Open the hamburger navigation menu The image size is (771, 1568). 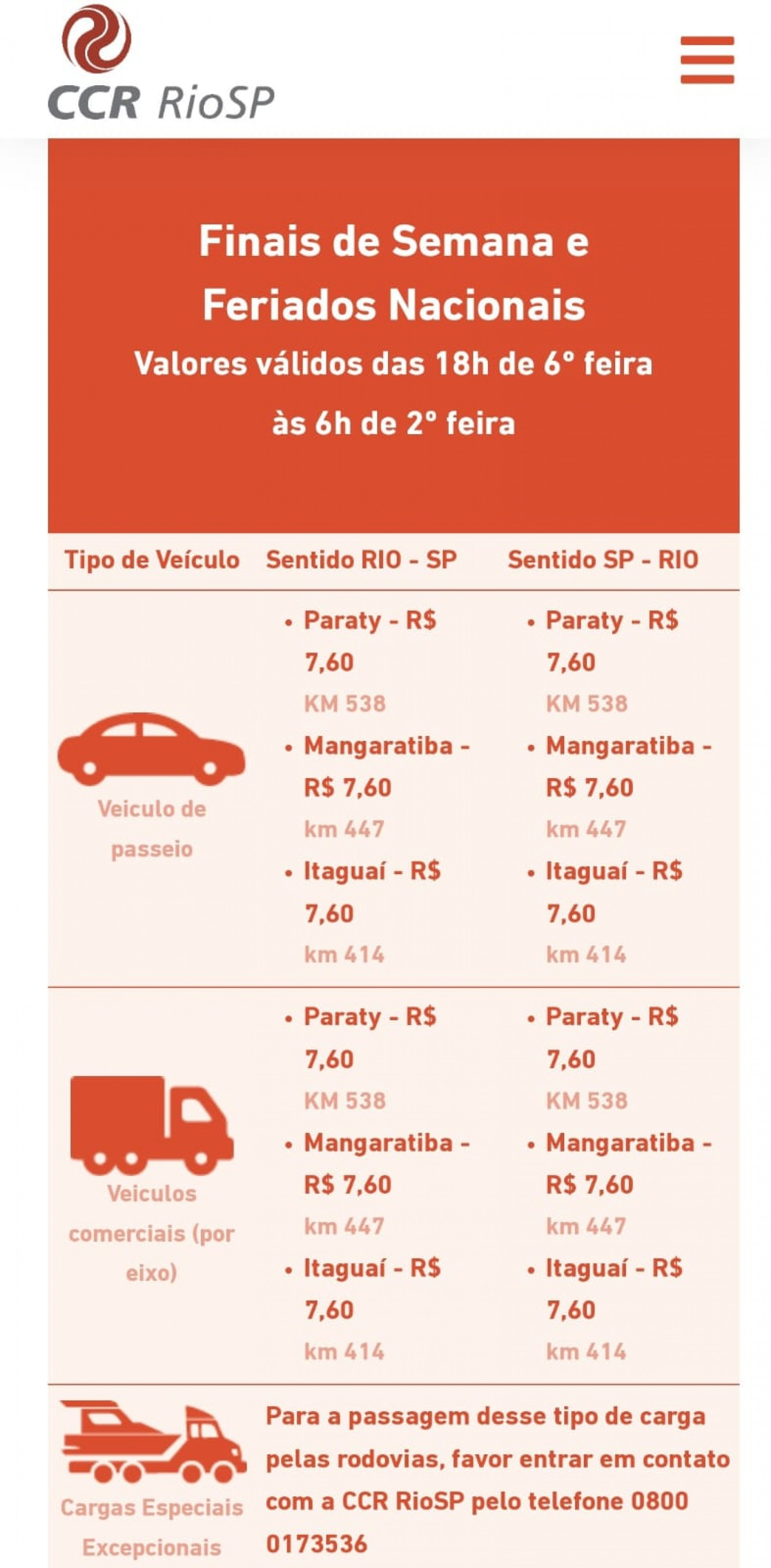pyautogui.click(x=706, y=60)
